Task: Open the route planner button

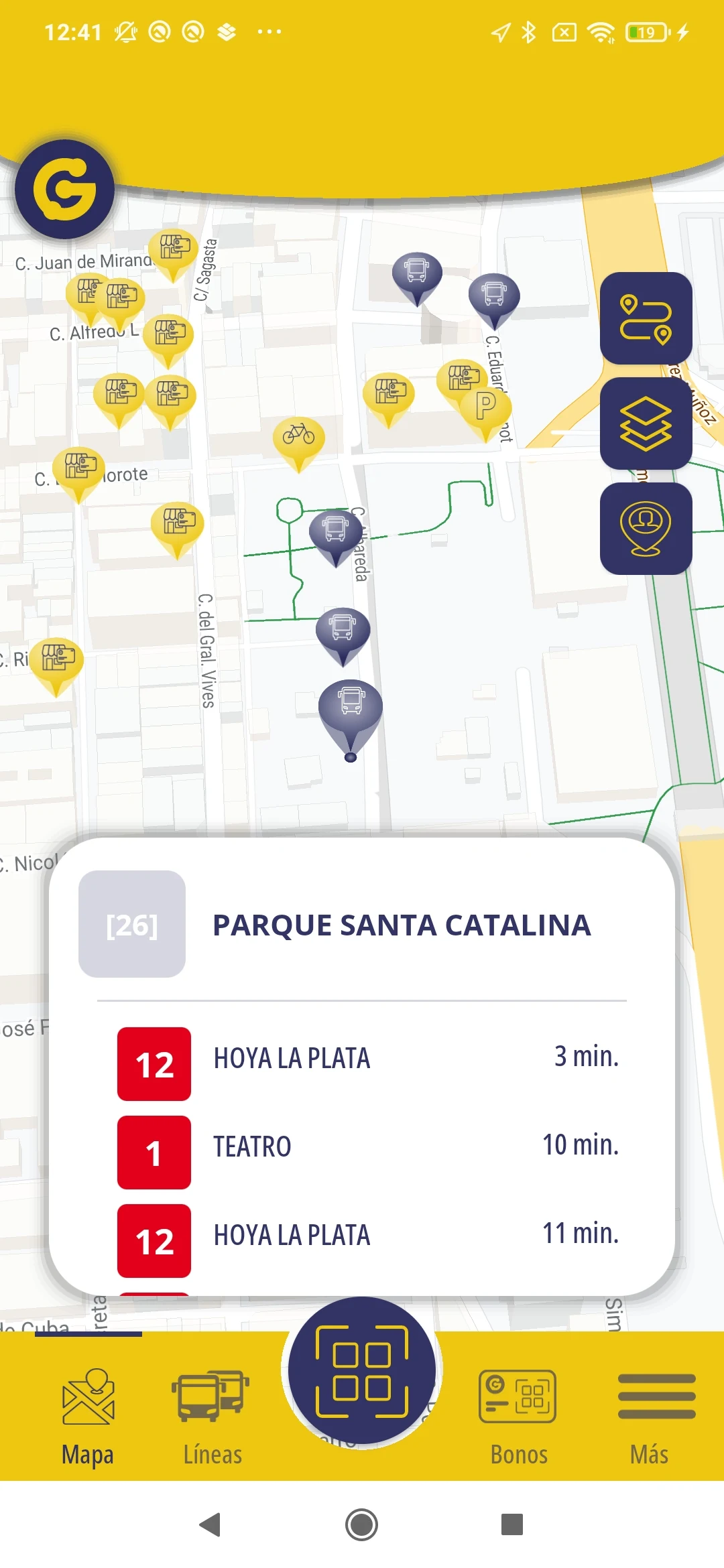Action: click(x=646, y=318)
